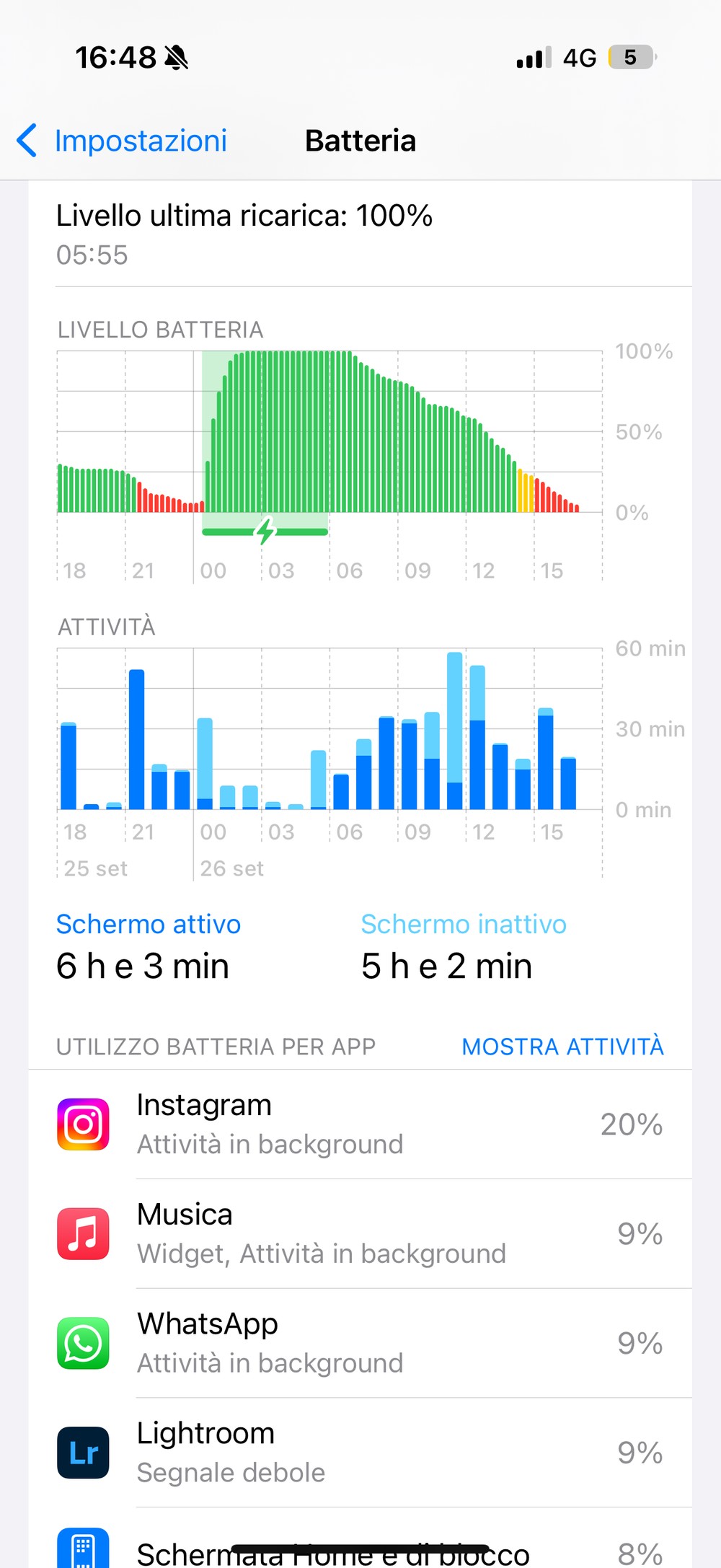Open Instagram battery usage row

coord(360,1124)
